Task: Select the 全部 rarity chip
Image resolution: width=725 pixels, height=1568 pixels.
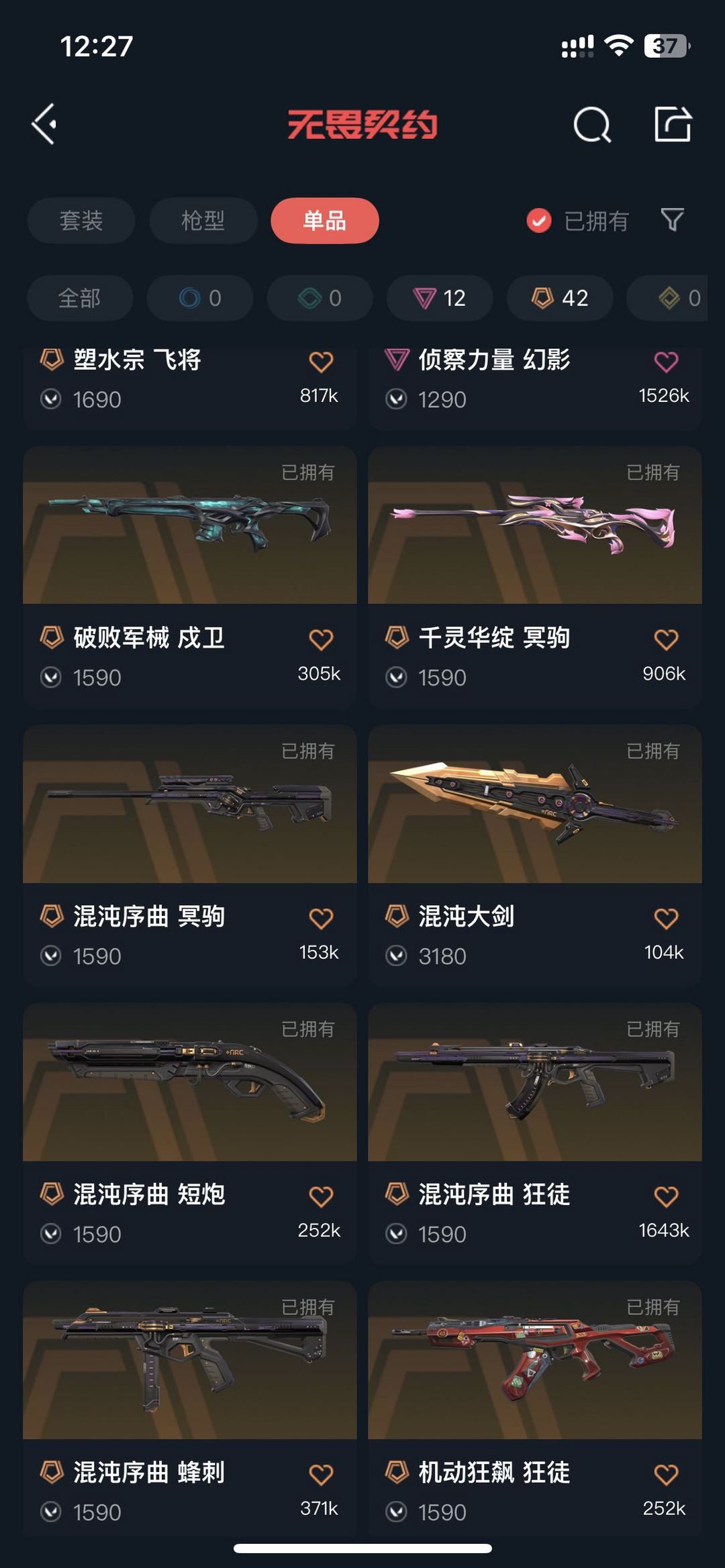Action: 79,298
